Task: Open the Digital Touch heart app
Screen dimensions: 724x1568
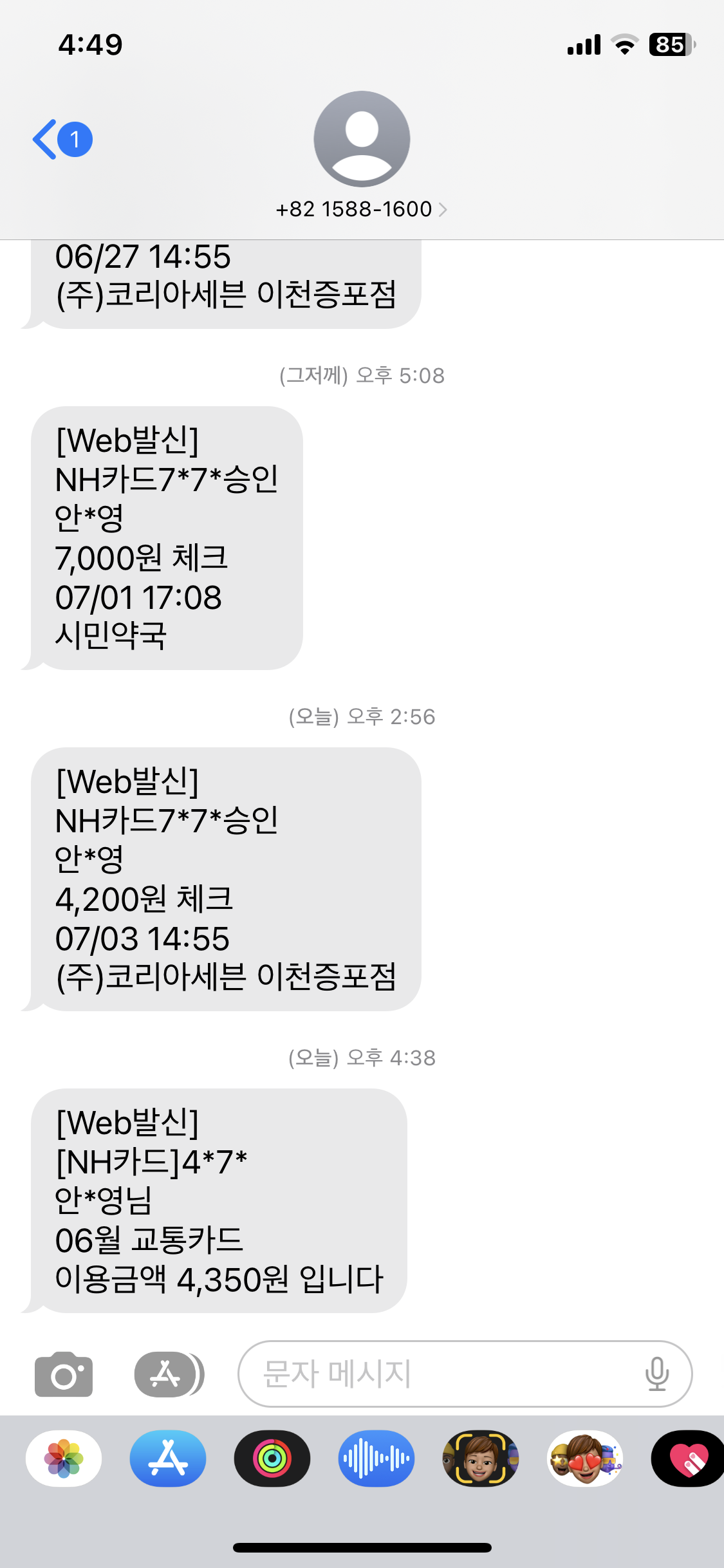Action: 687,1459
